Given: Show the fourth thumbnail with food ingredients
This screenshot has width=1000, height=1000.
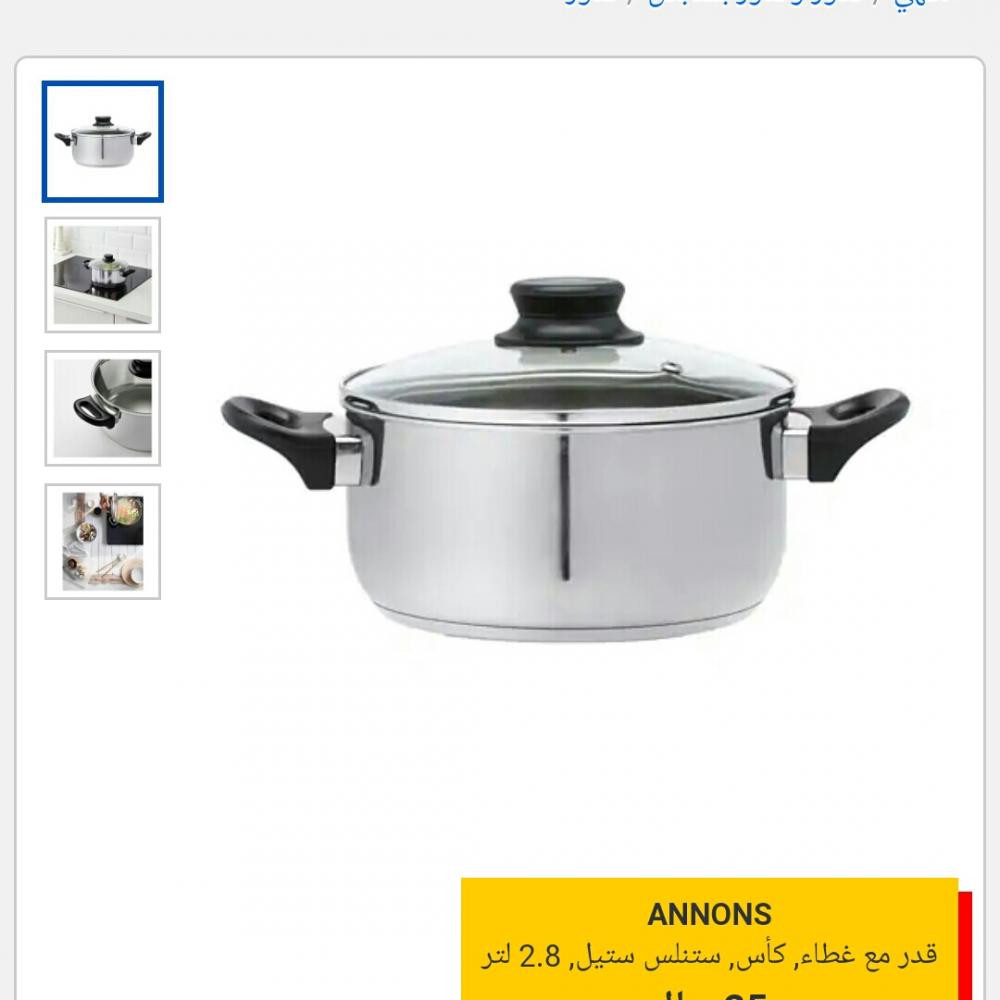Looking at the screenshot, I should (x=102, y=541).
